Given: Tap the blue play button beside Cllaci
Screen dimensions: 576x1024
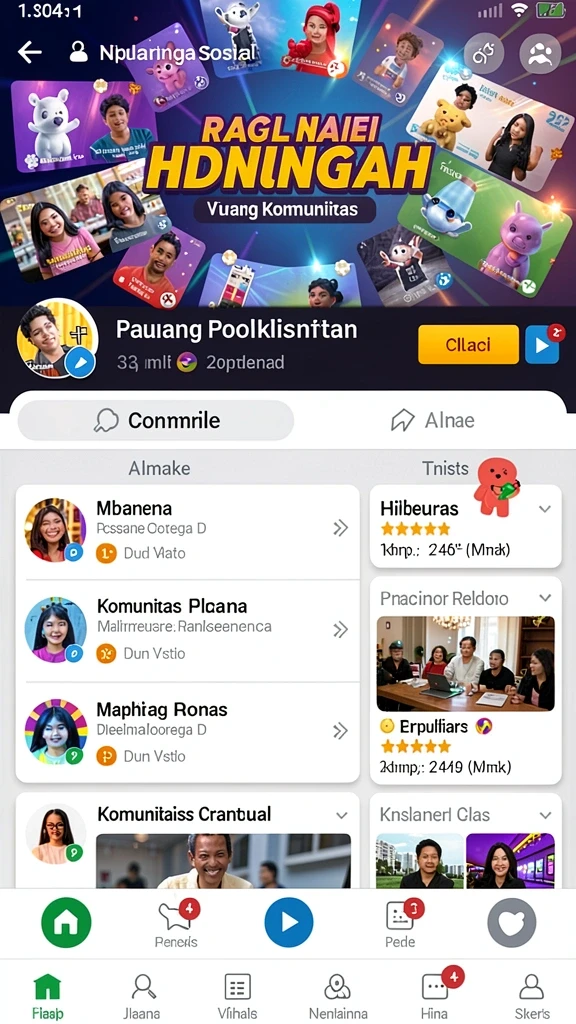Looking at the screenshot, I should click(542, 345).
